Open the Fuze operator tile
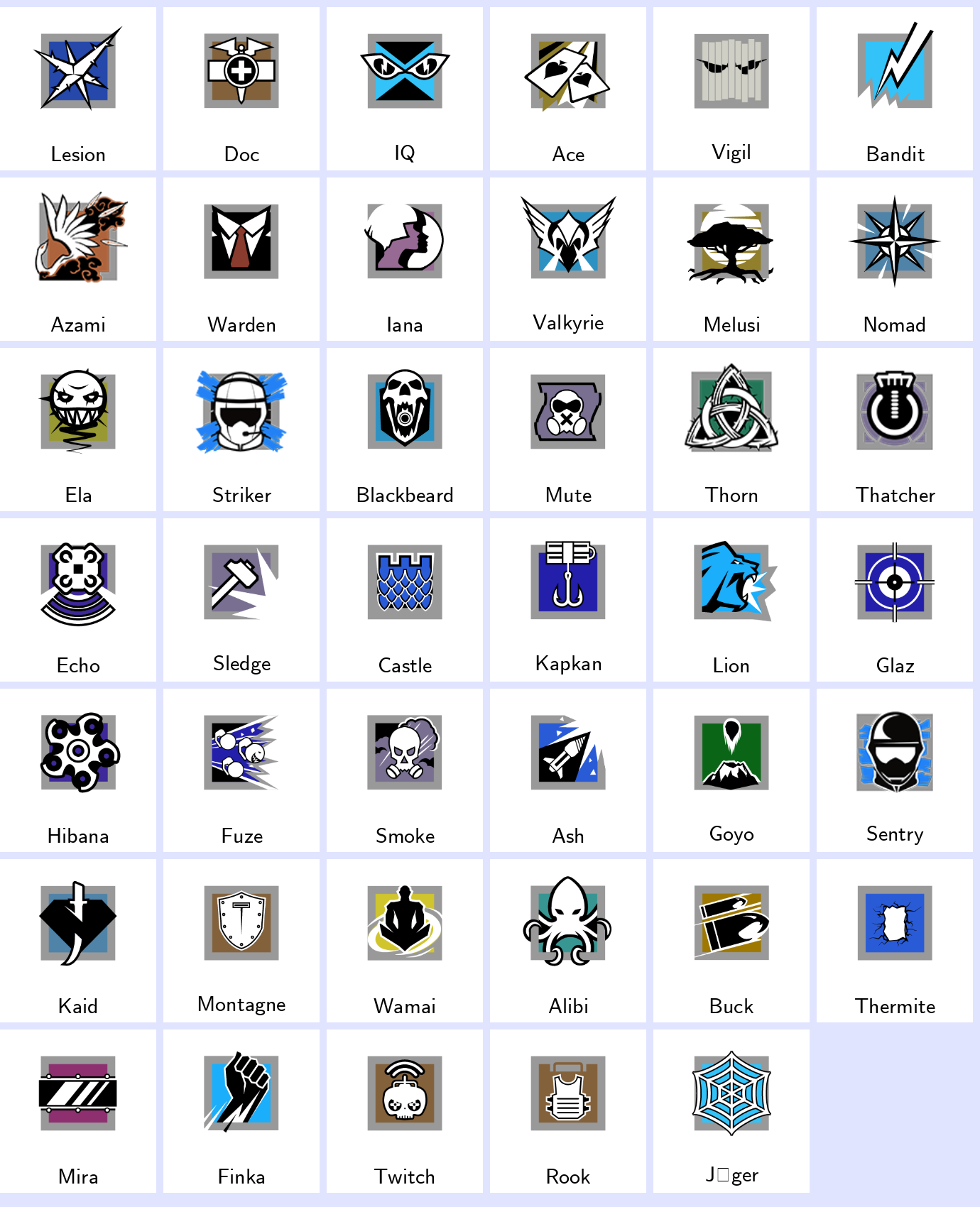Image resolution: width=980 pixels, height=1207 pixels. click(241, 770)
